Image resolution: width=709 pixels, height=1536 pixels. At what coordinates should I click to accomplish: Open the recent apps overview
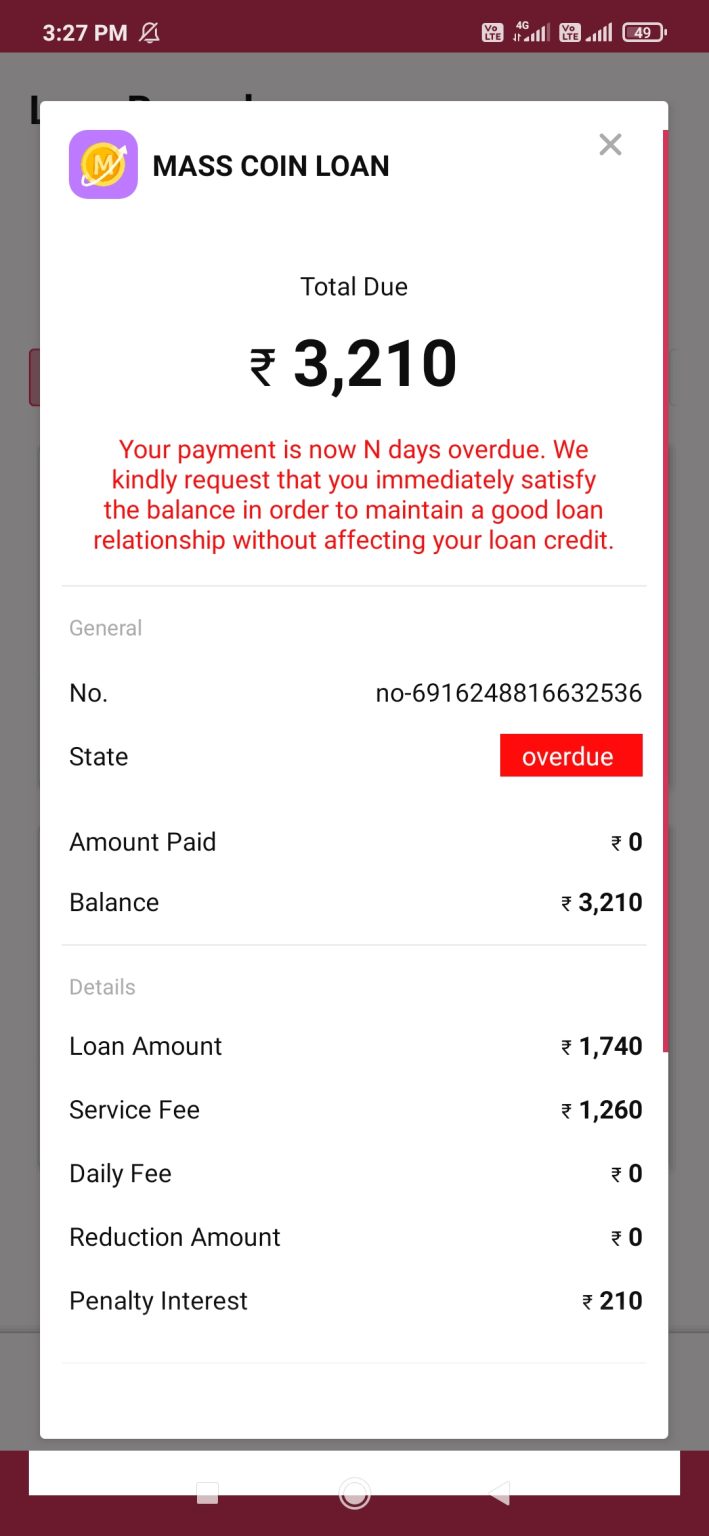[x=207, y=1494]
